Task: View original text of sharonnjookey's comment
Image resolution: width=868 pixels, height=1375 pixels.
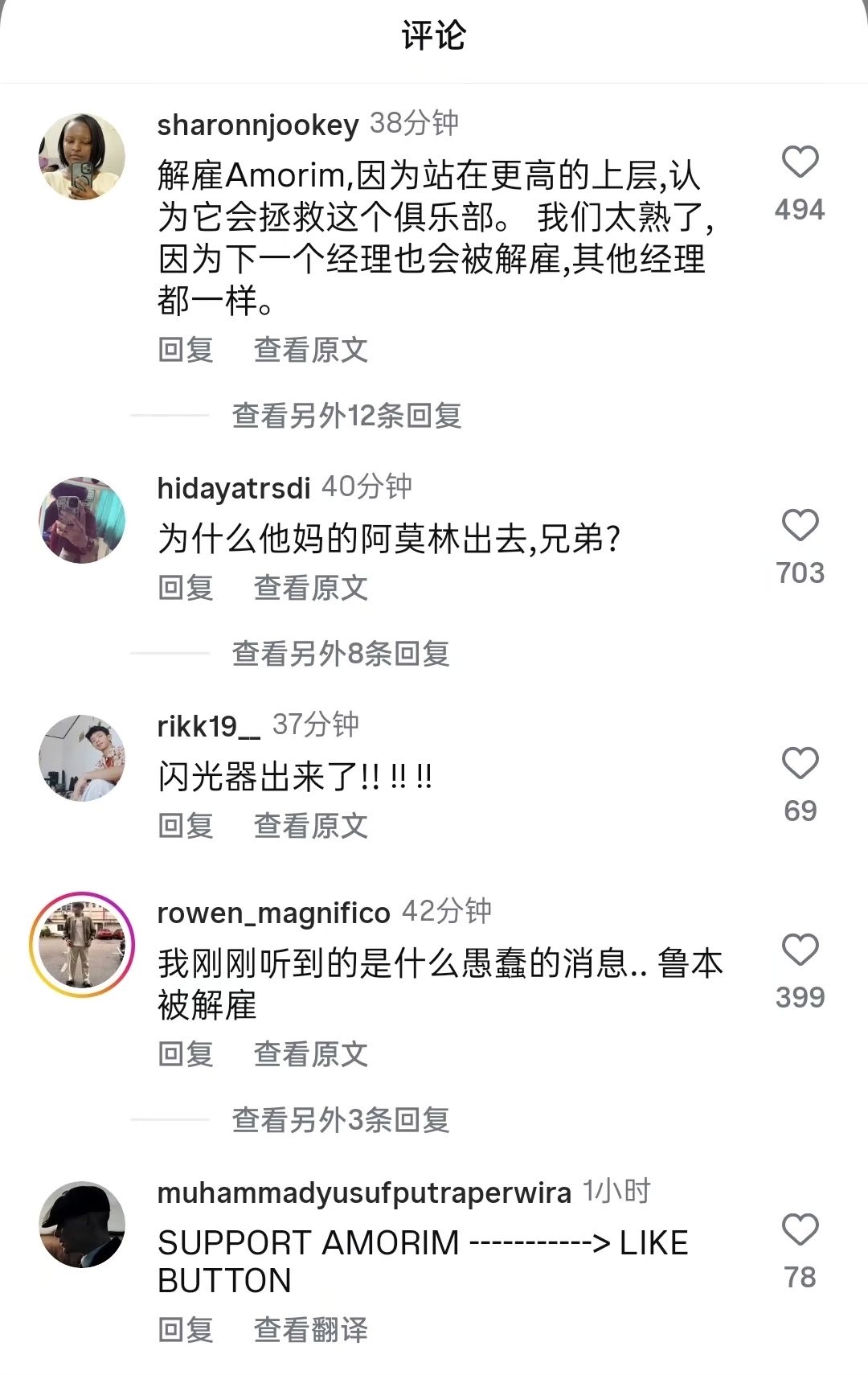Action: (311, 351)
